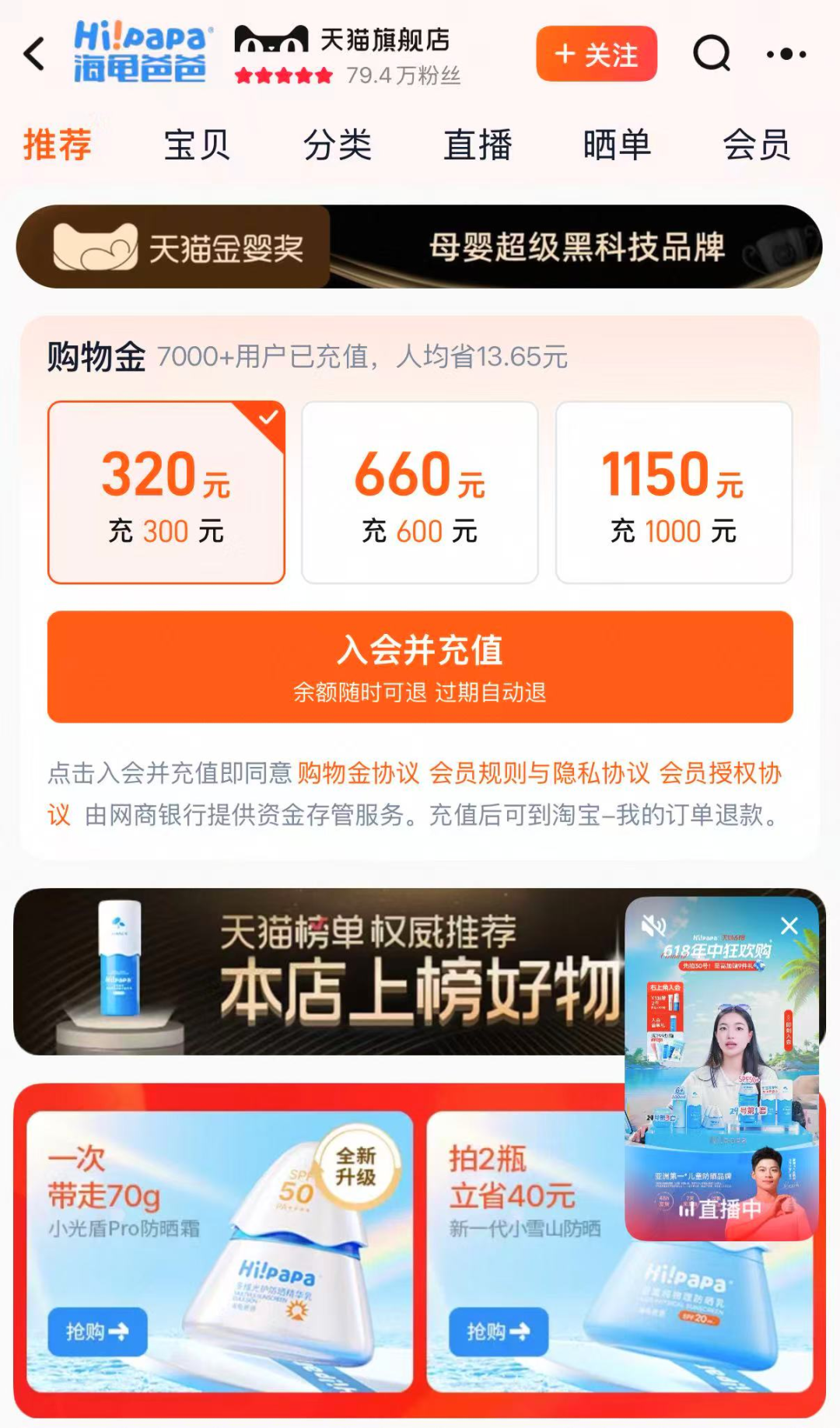Open the three-dot overflow menu
This screenshot has width=840, height=1428.
click(x=786, y=54)
